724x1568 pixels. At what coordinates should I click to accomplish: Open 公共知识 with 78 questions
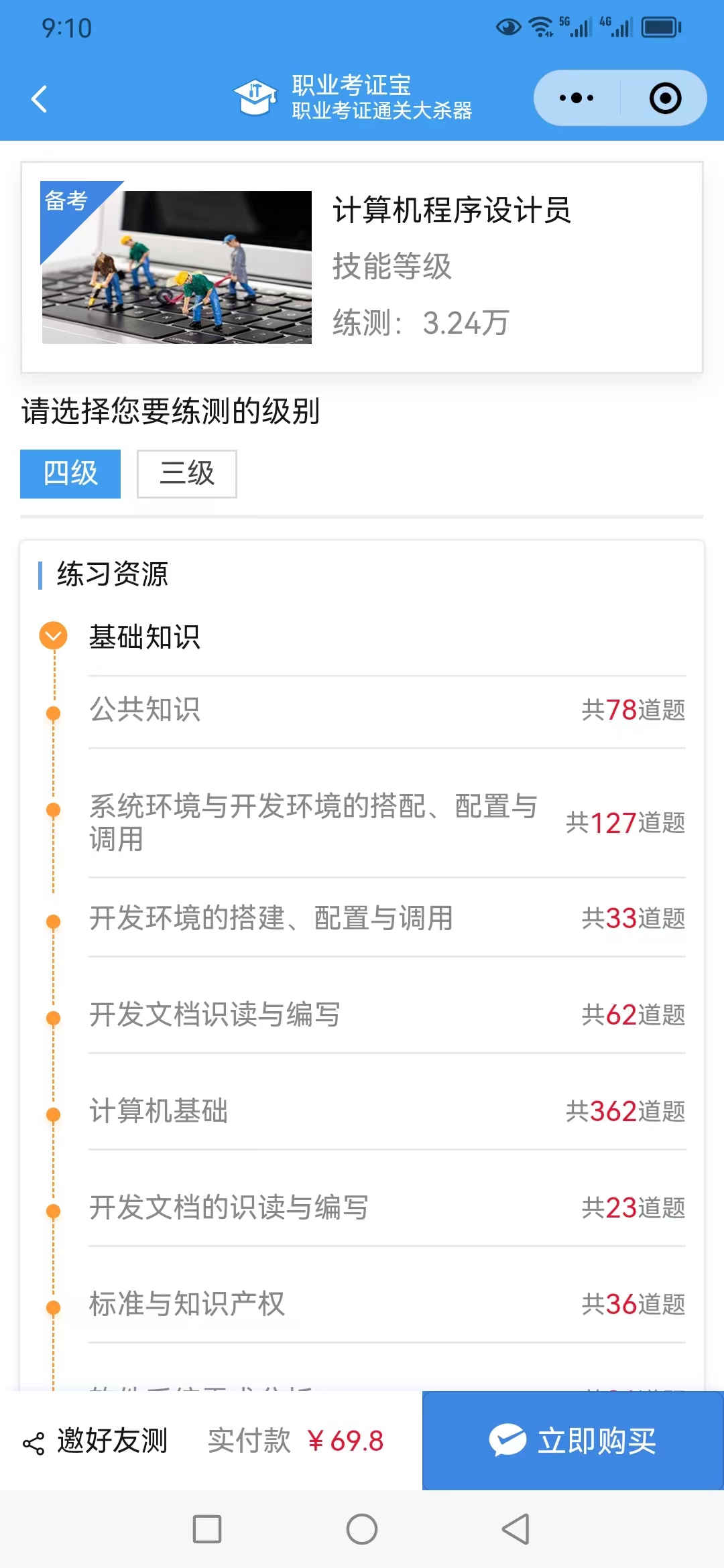click(387, 710)
